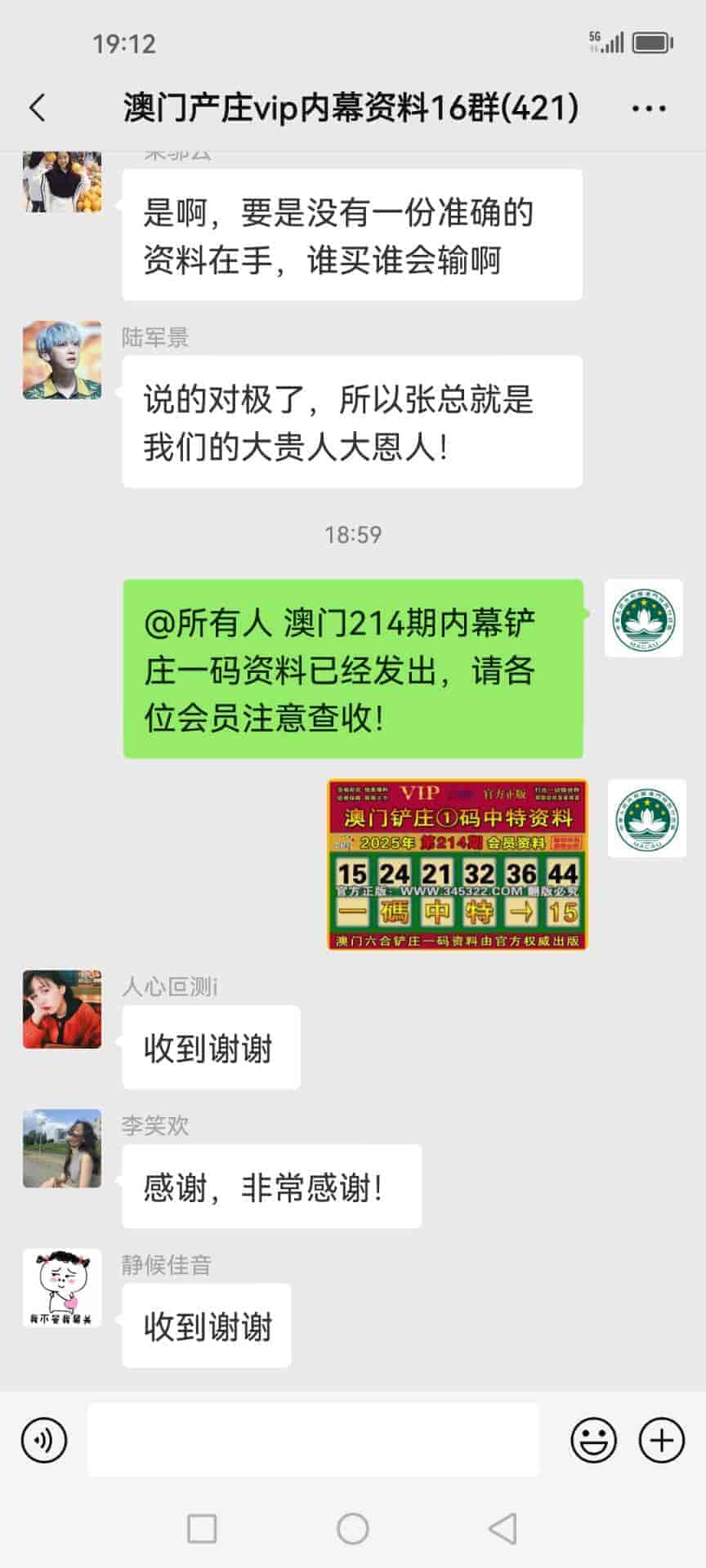Switch to voice message input
This screenshot has width=706, height=1568.
coord(44,1440)
